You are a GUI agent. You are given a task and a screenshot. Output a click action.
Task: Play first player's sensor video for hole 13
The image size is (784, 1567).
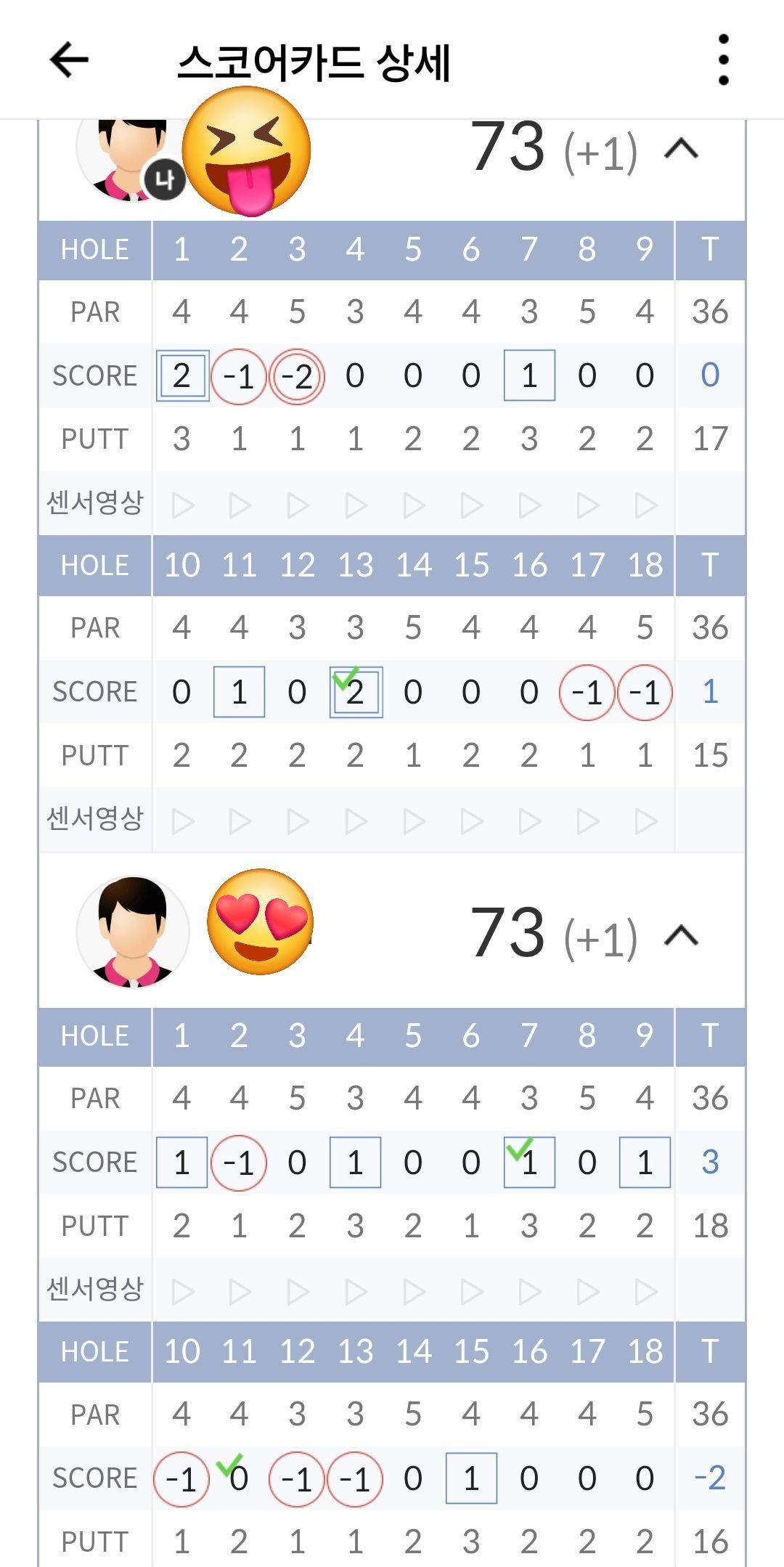pos(356,821)
